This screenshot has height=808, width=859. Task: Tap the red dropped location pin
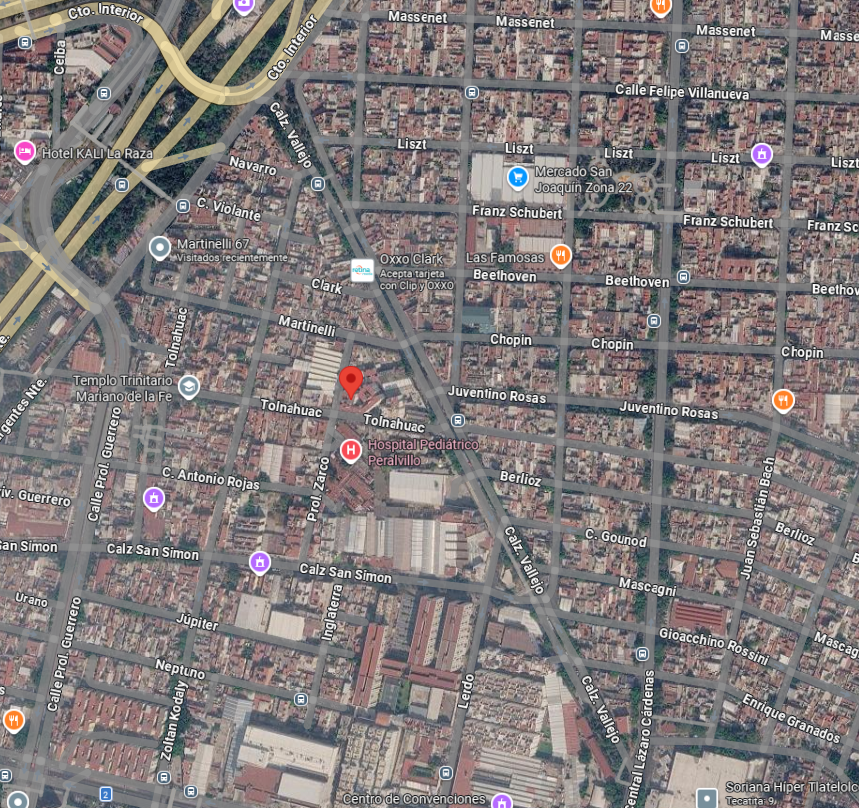coord(351,382)
